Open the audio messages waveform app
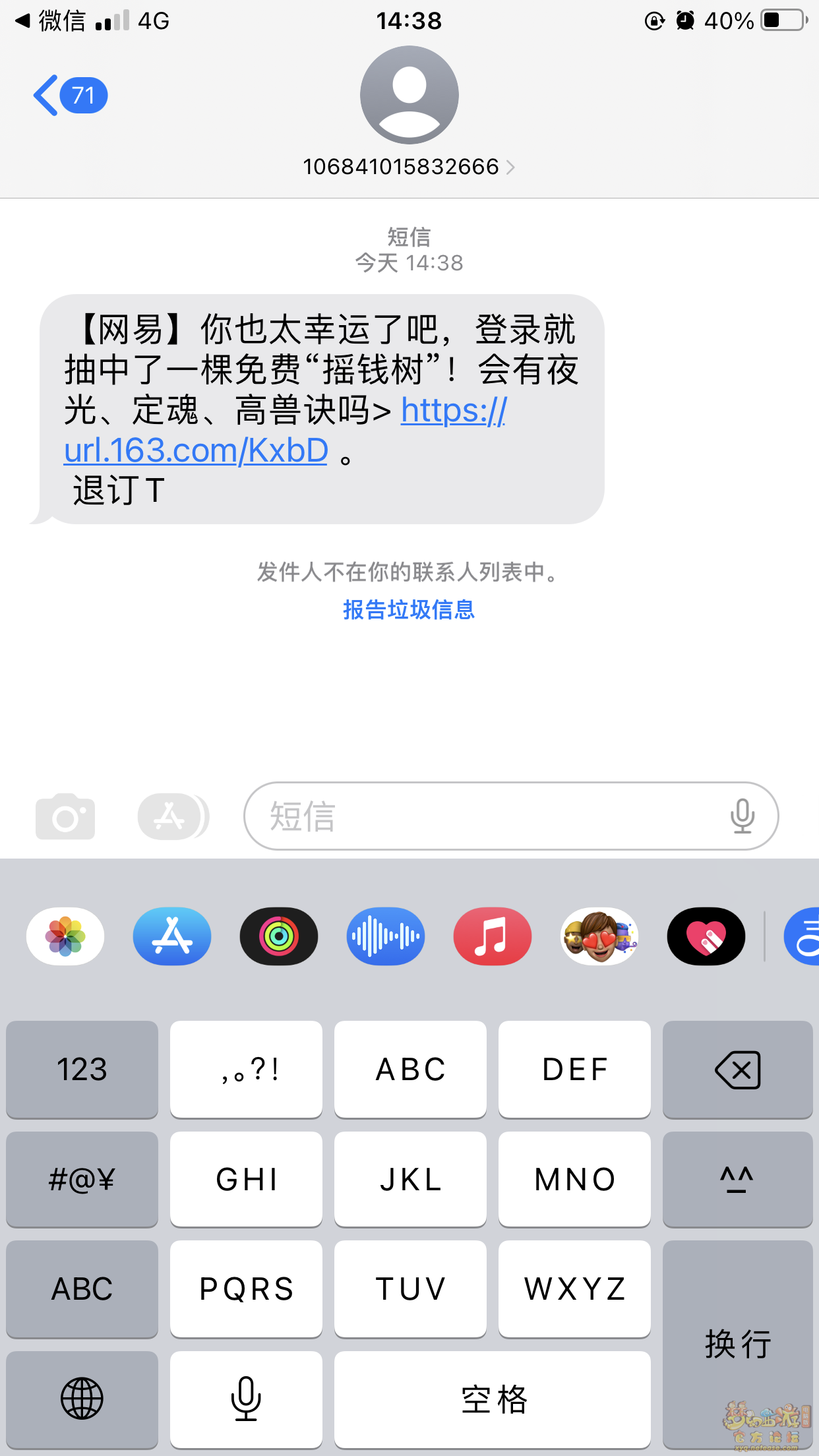The width and height of the screenshot is (819, 1456). 386,936
